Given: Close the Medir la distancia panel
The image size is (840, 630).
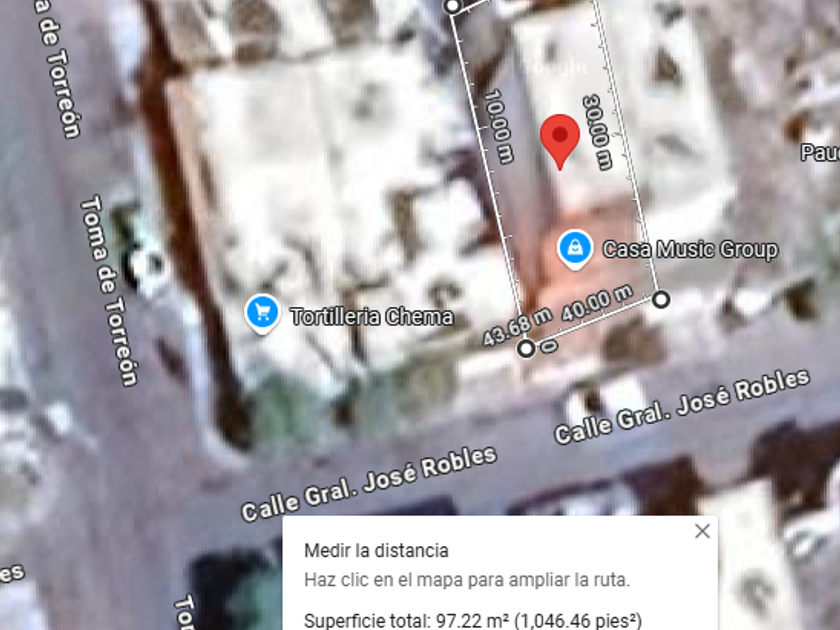Looking at the screenshot, I should point(702,531).
